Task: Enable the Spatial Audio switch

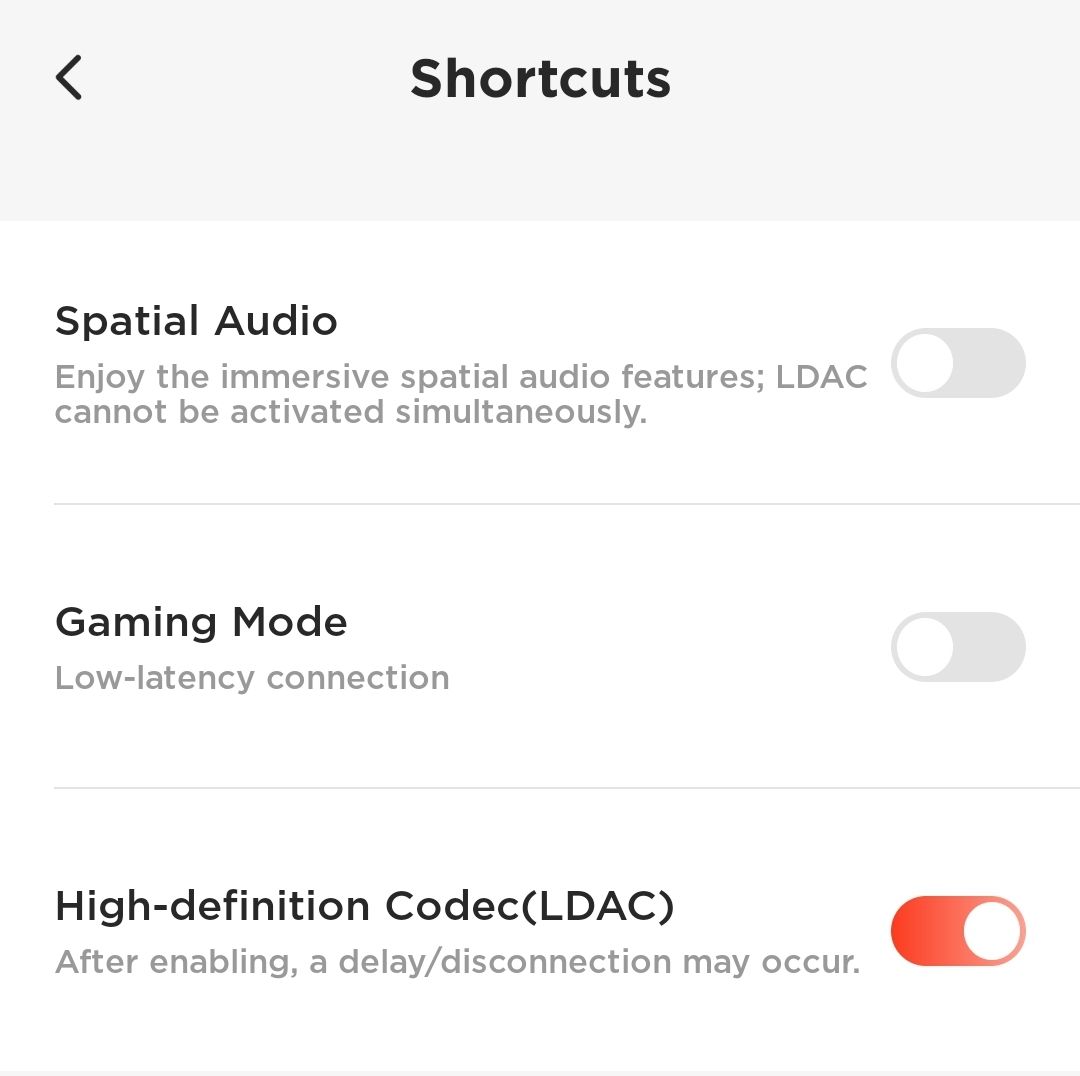Action: coord(958,363)
